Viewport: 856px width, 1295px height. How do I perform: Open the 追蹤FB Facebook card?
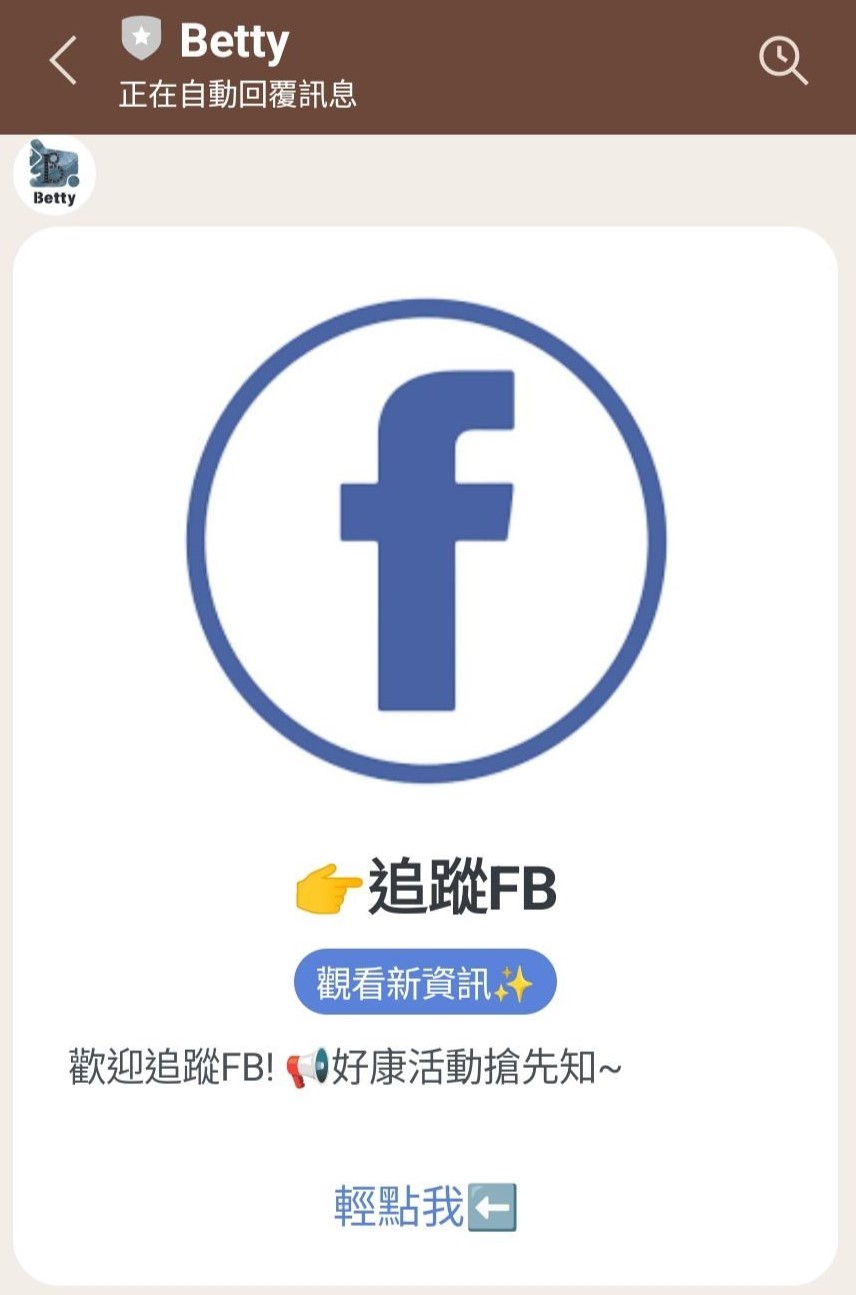tap(426, 540)
